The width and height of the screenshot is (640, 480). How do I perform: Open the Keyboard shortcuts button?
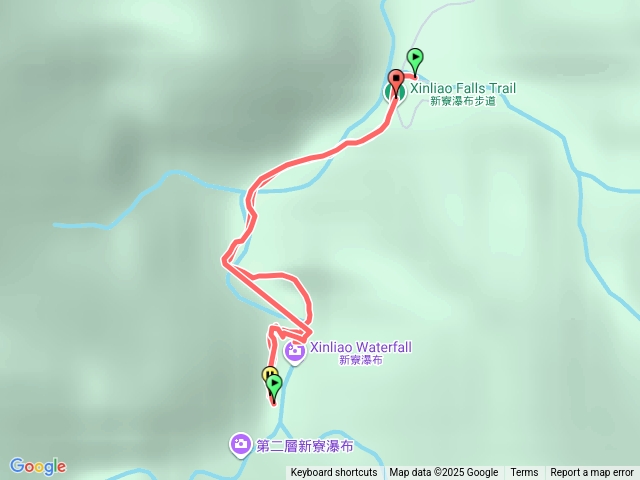[334, 473]
